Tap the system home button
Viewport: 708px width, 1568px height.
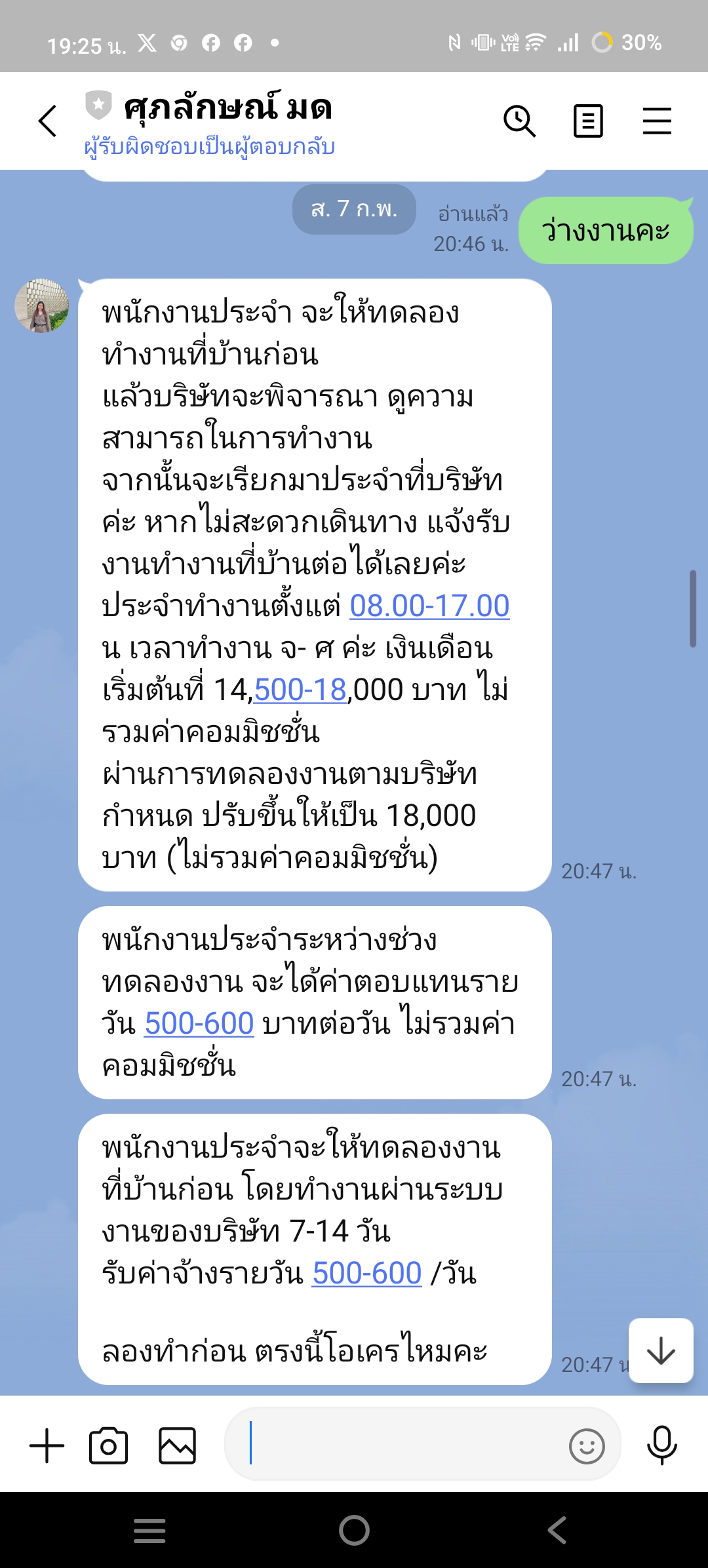(x=354, y=1531)
